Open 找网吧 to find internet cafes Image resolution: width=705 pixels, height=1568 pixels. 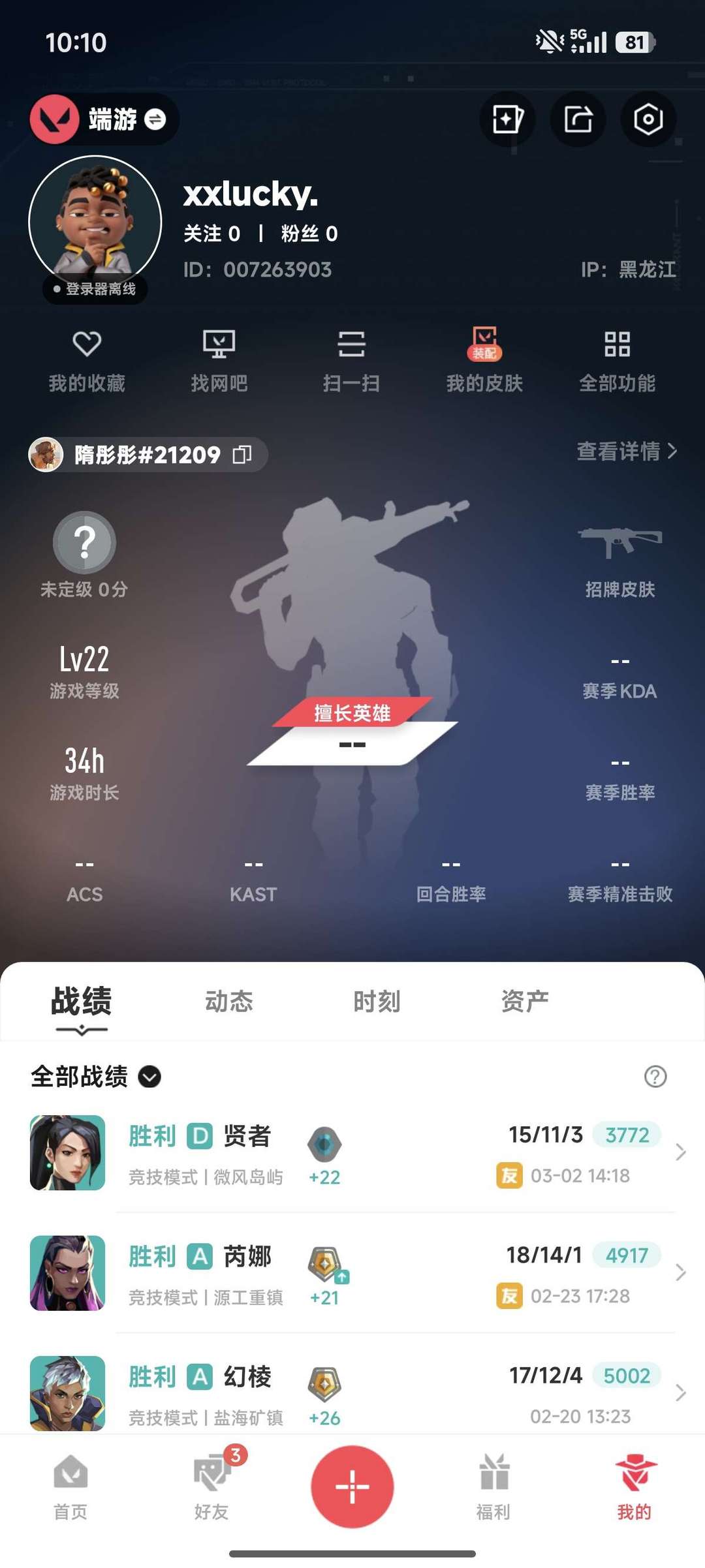tap(219, 360)
